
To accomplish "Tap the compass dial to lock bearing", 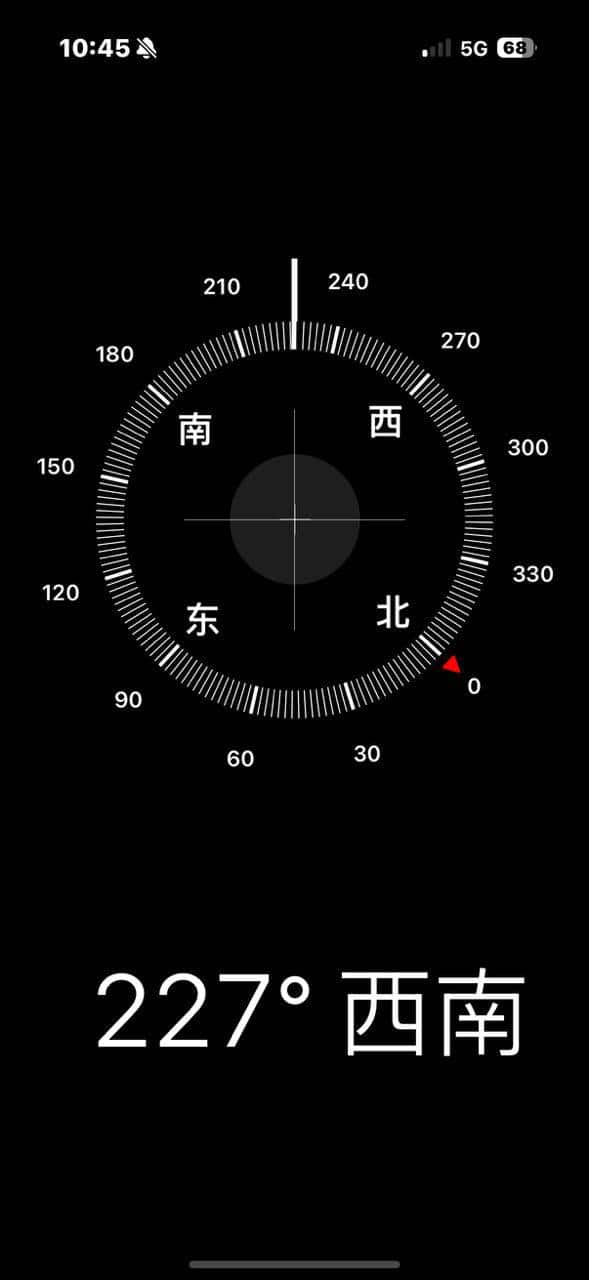I will [x=294, y=519].
